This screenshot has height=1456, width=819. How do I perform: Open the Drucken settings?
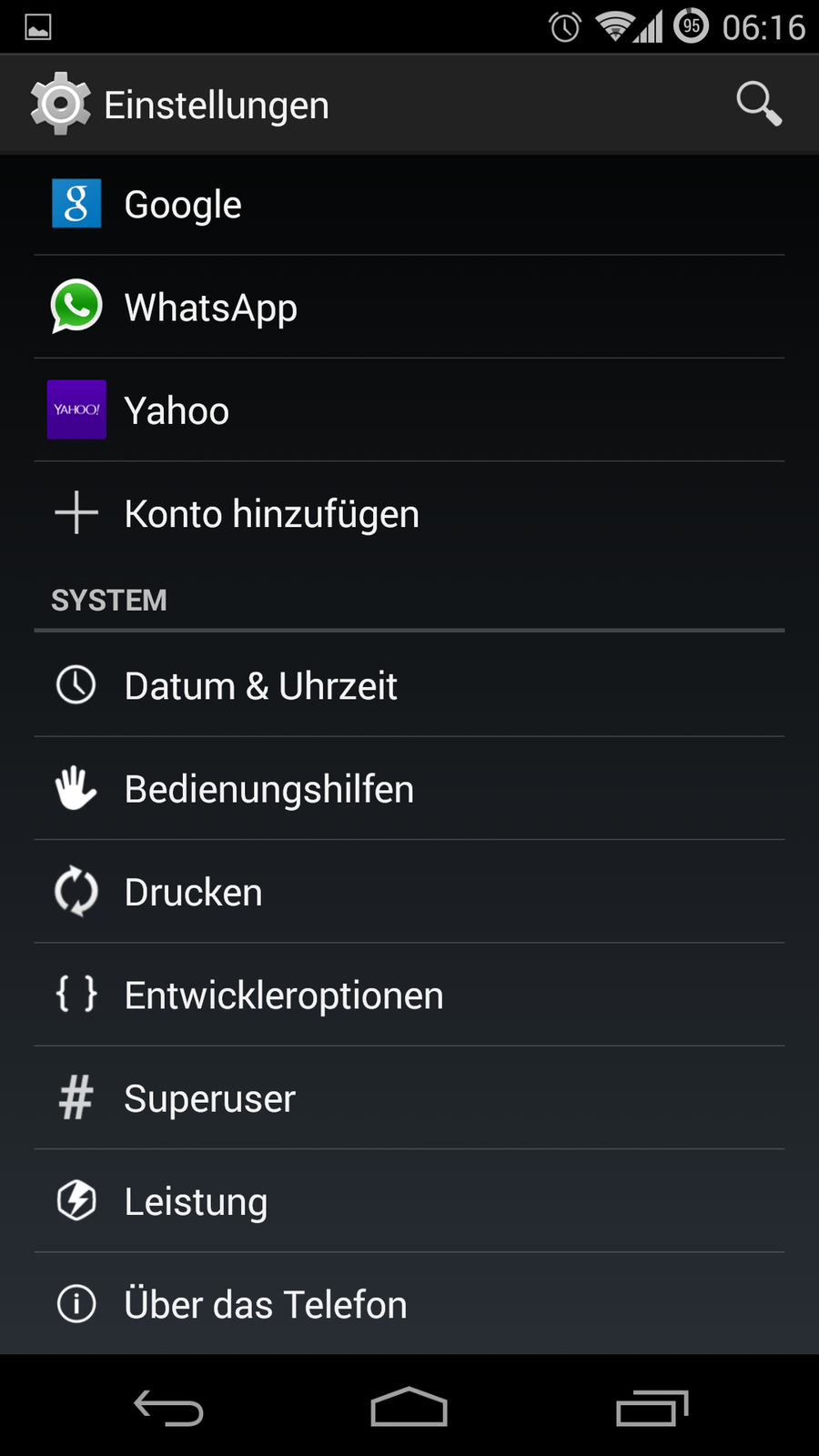pyautogui.click(x=409, y=892)
